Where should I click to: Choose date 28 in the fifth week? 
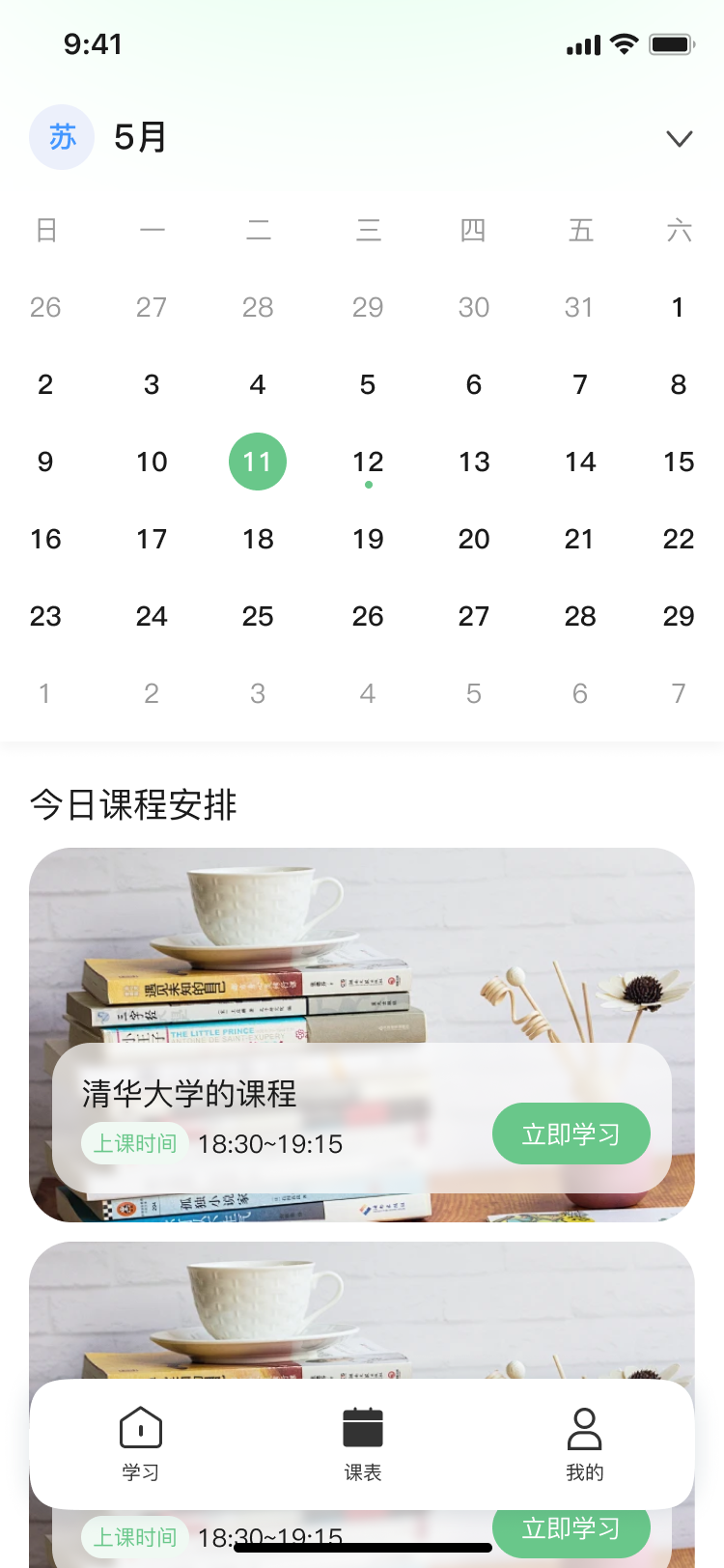580,616
